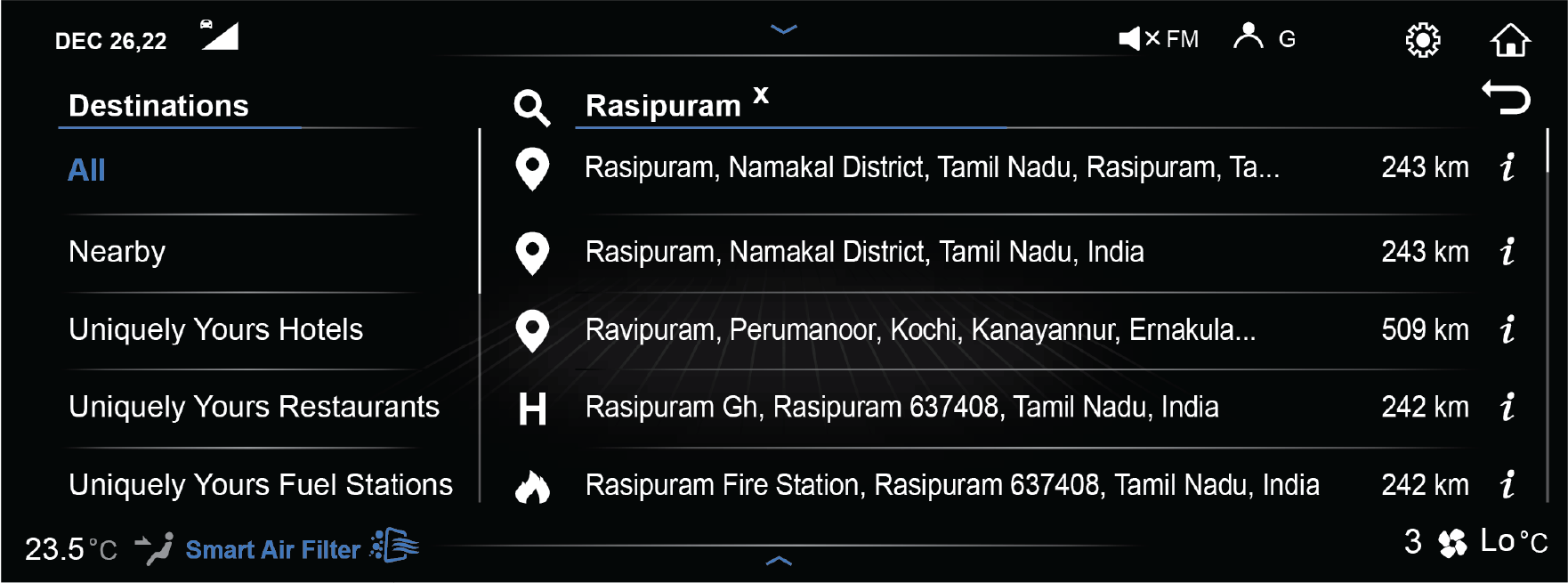
Task: Go to the home screen
Action: [x=1510, y=40]
